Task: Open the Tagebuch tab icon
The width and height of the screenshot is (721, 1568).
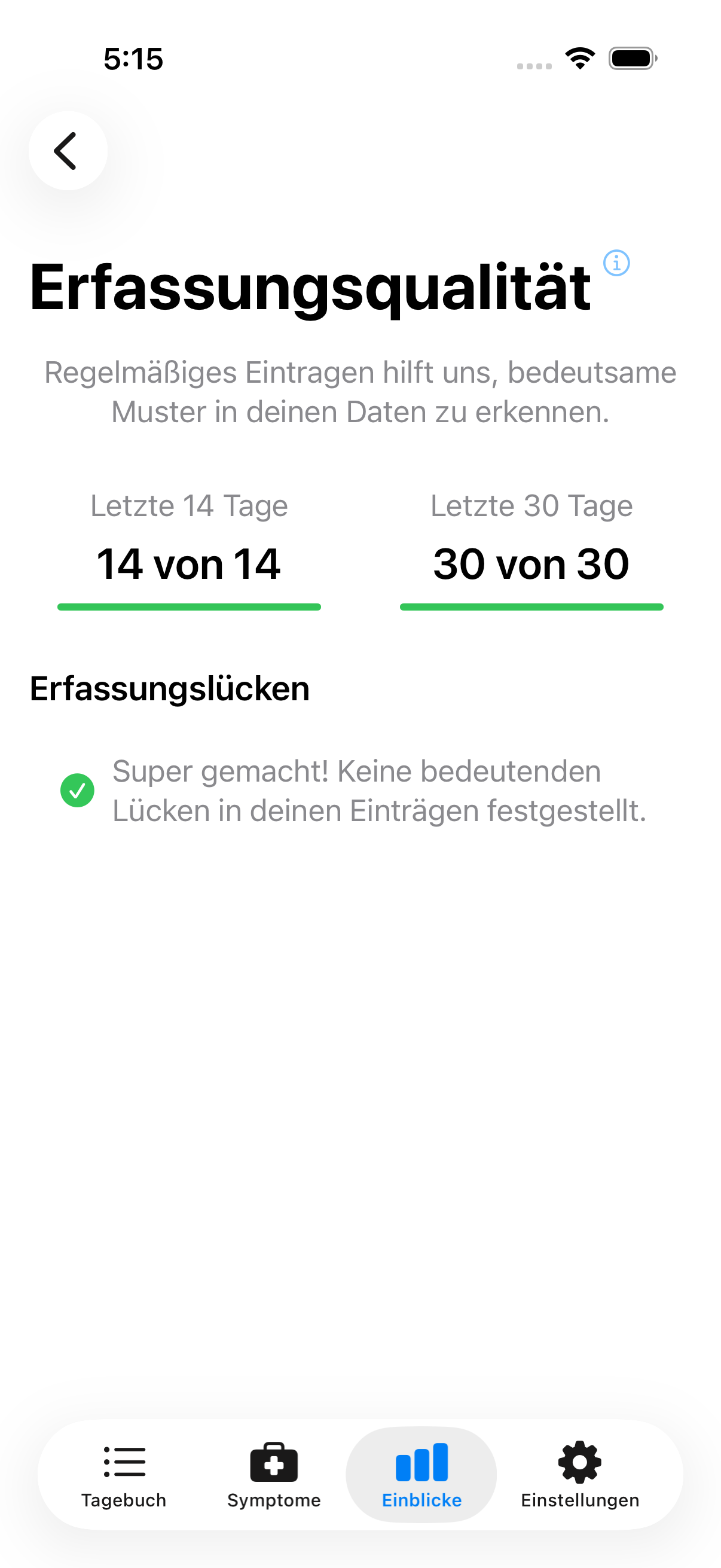Action: pyautogui.click(x=124, y=1463)
